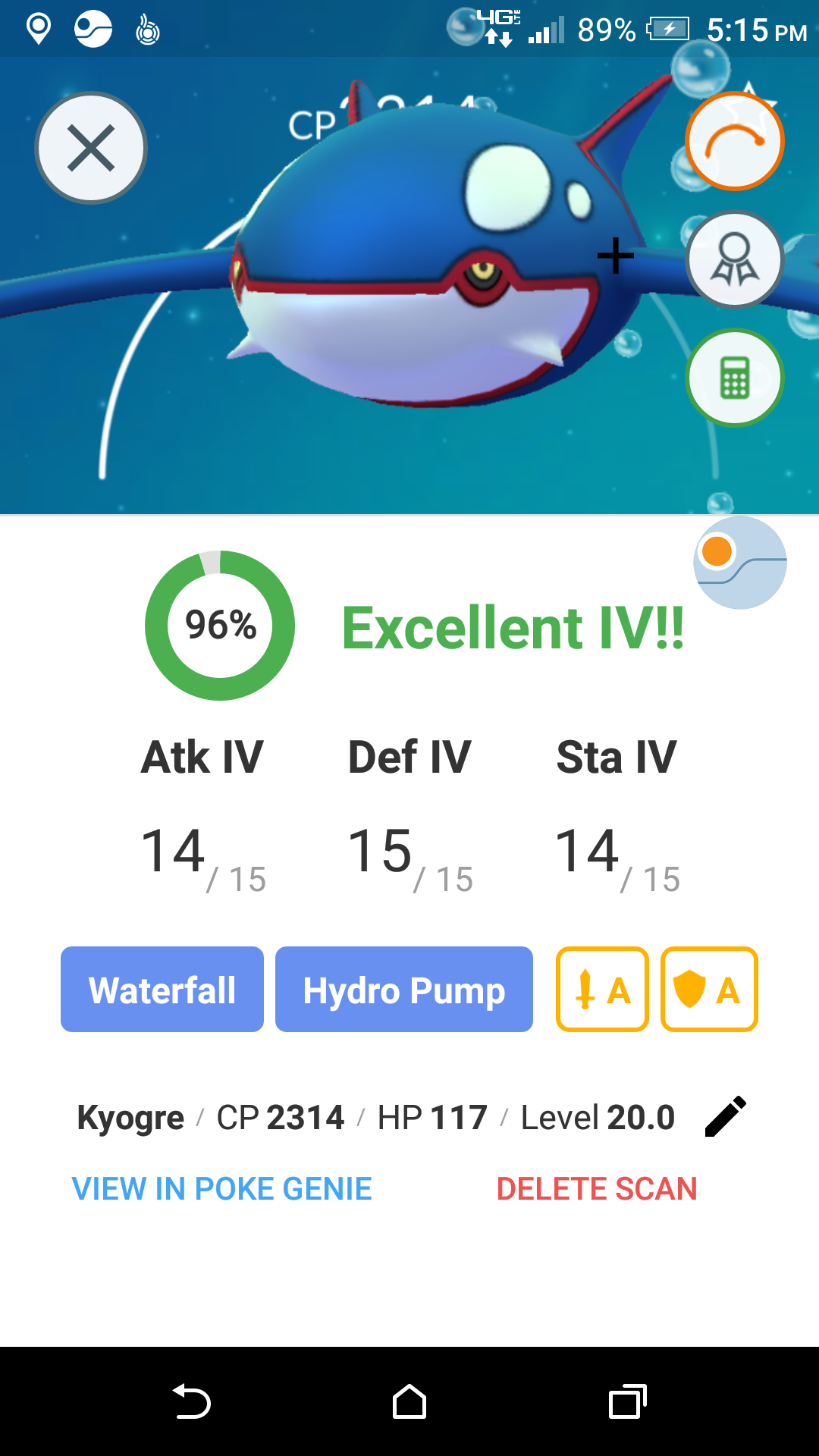This screenshot has height=1456, width=819.
Task: Open View in Poke Genie link
Action: [221, 1189]
